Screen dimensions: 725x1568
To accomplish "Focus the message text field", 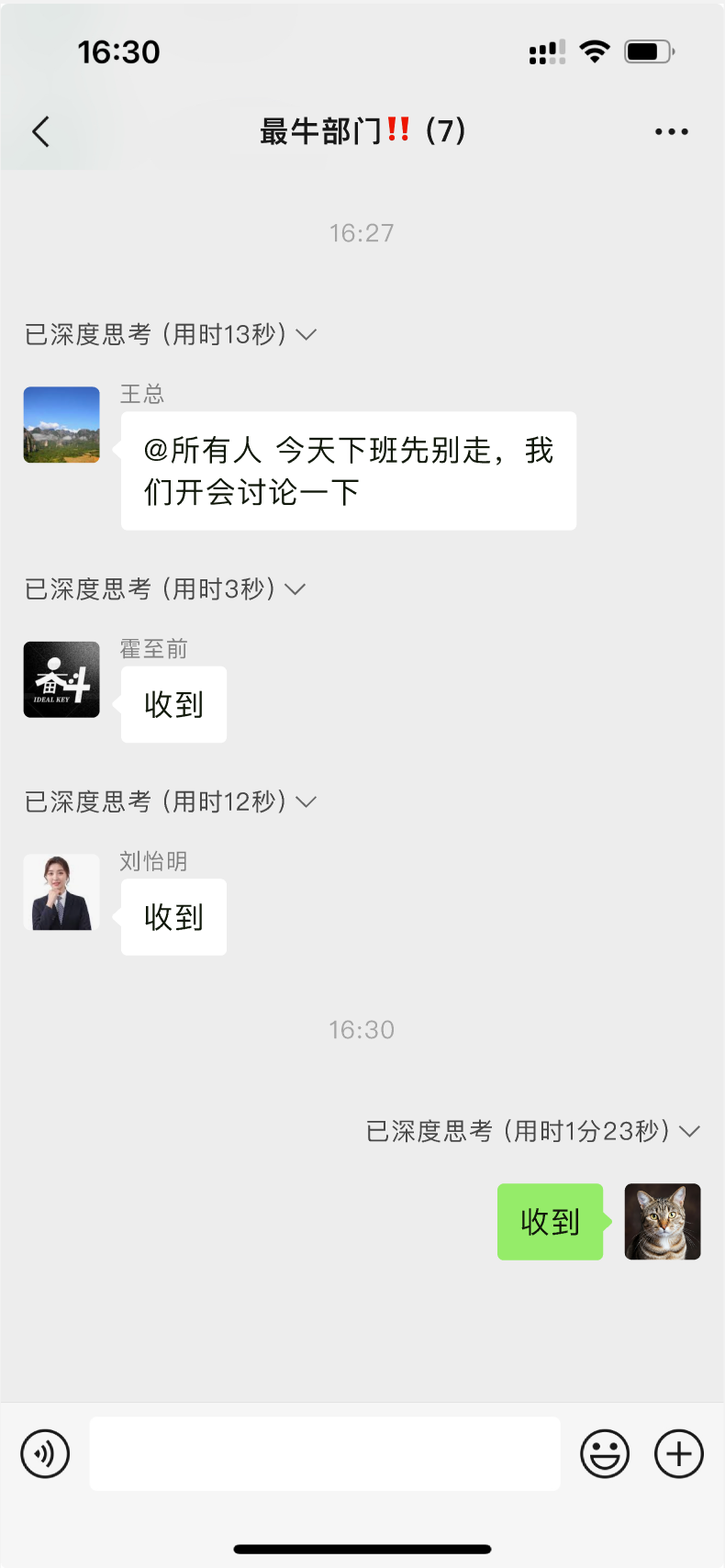I will tap(325, 1454).
